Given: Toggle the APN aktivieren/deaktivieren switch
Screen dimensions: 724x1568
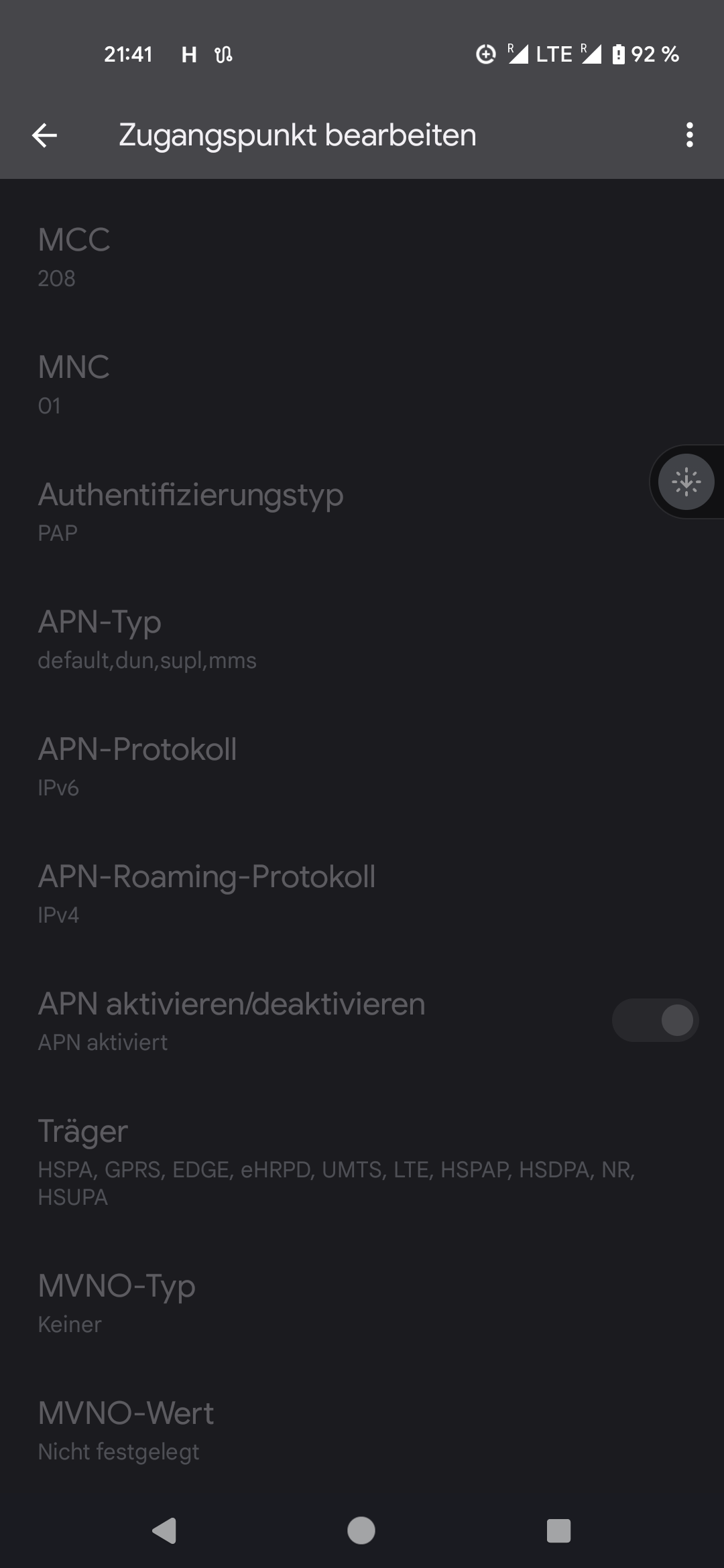Looking at the screenshot, I should point(655,1021).
